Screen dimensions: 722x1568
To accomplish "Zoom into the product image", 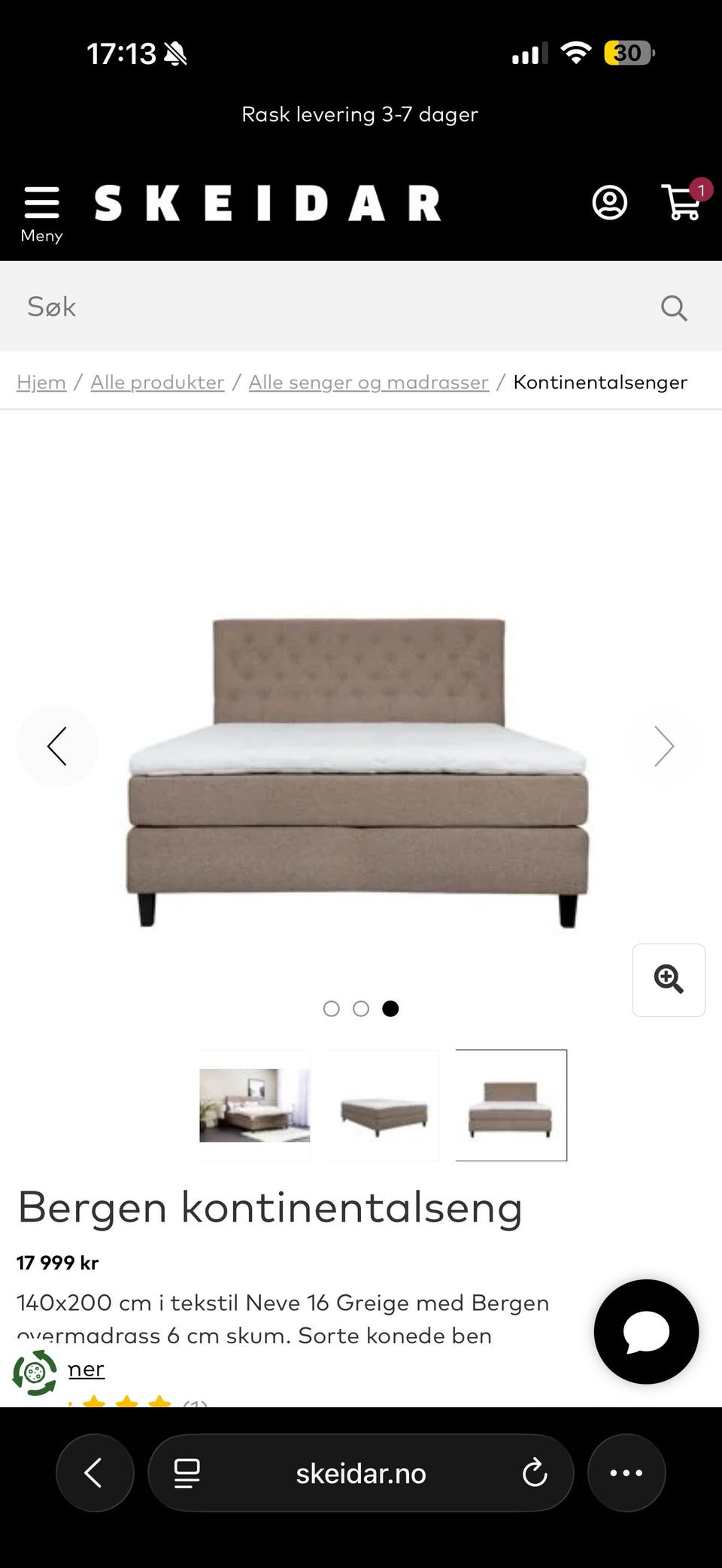I will (x=669, y=979).
